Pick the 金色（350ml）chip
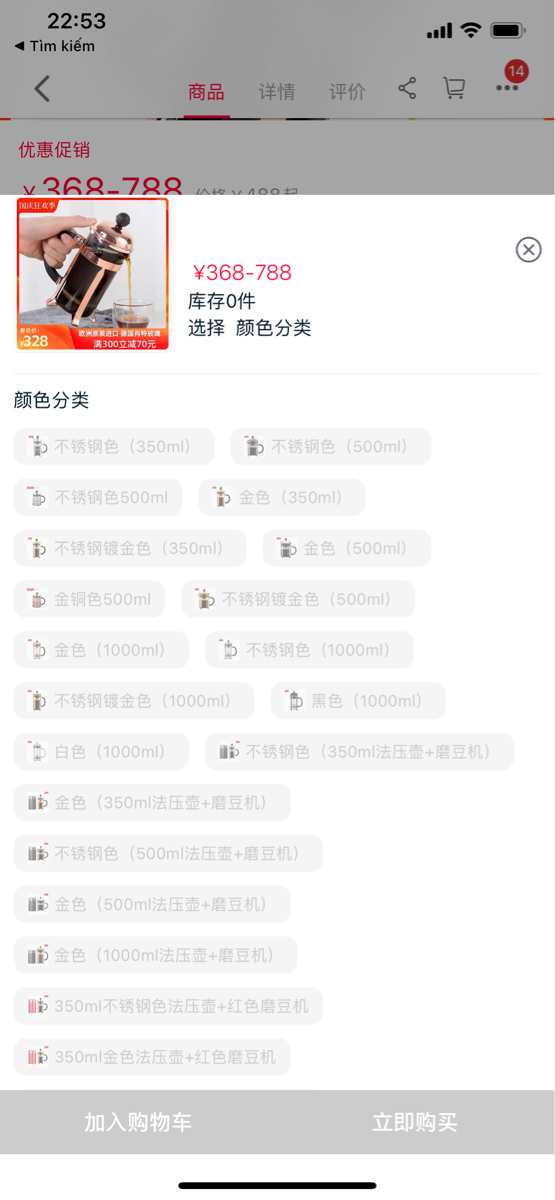 click(282, 497)
